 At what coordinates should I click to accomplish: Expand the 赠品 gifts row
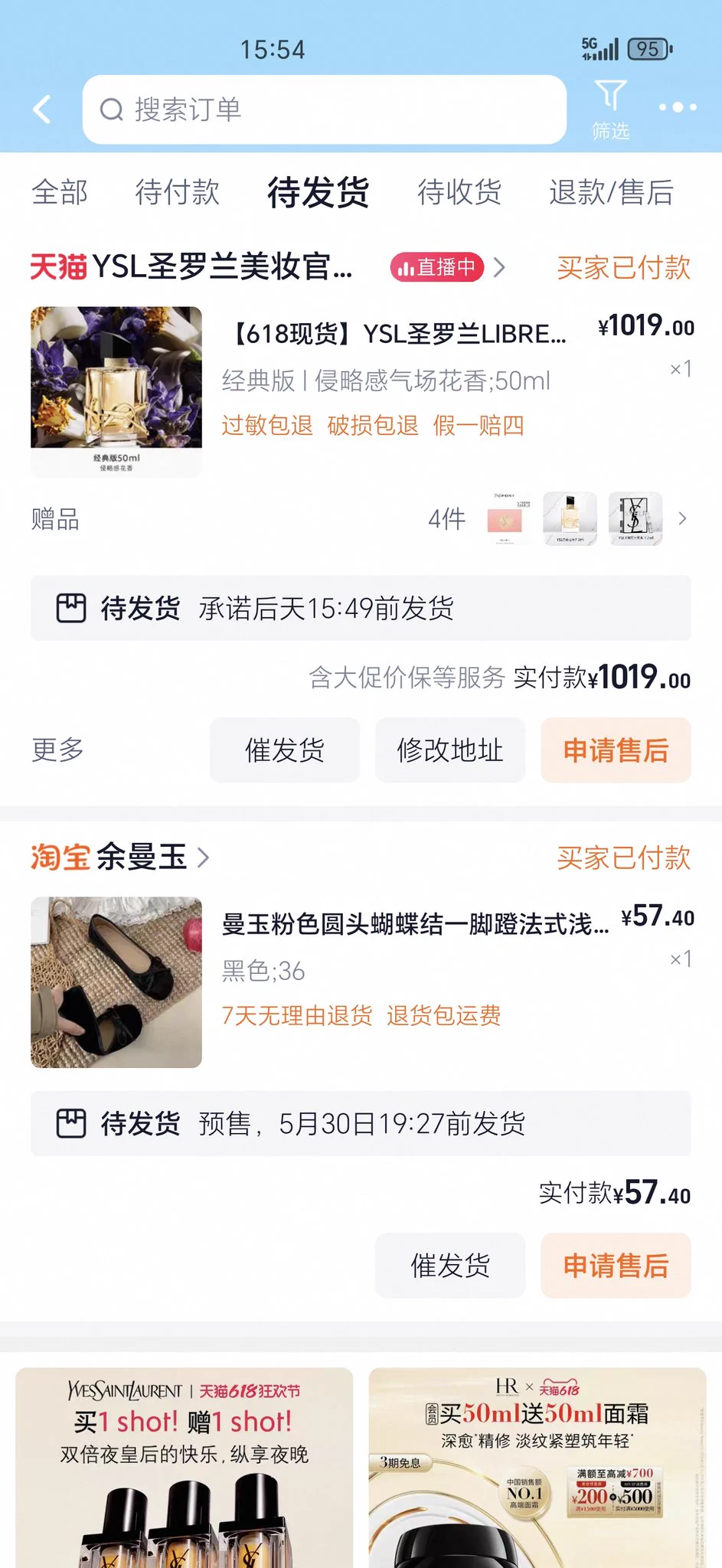(681, 519)
